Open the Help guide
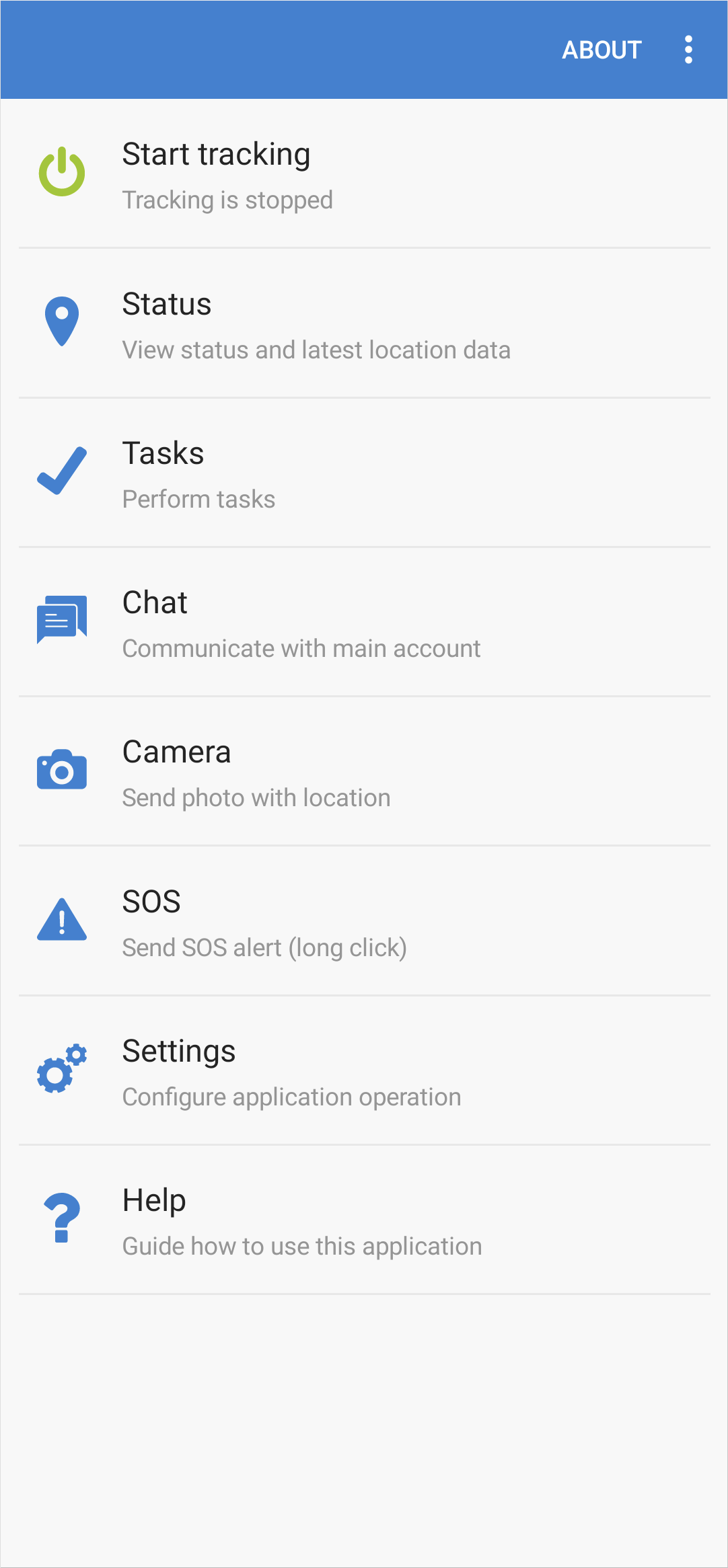Screen dimensions: 728x1568 coord(363,1220)
